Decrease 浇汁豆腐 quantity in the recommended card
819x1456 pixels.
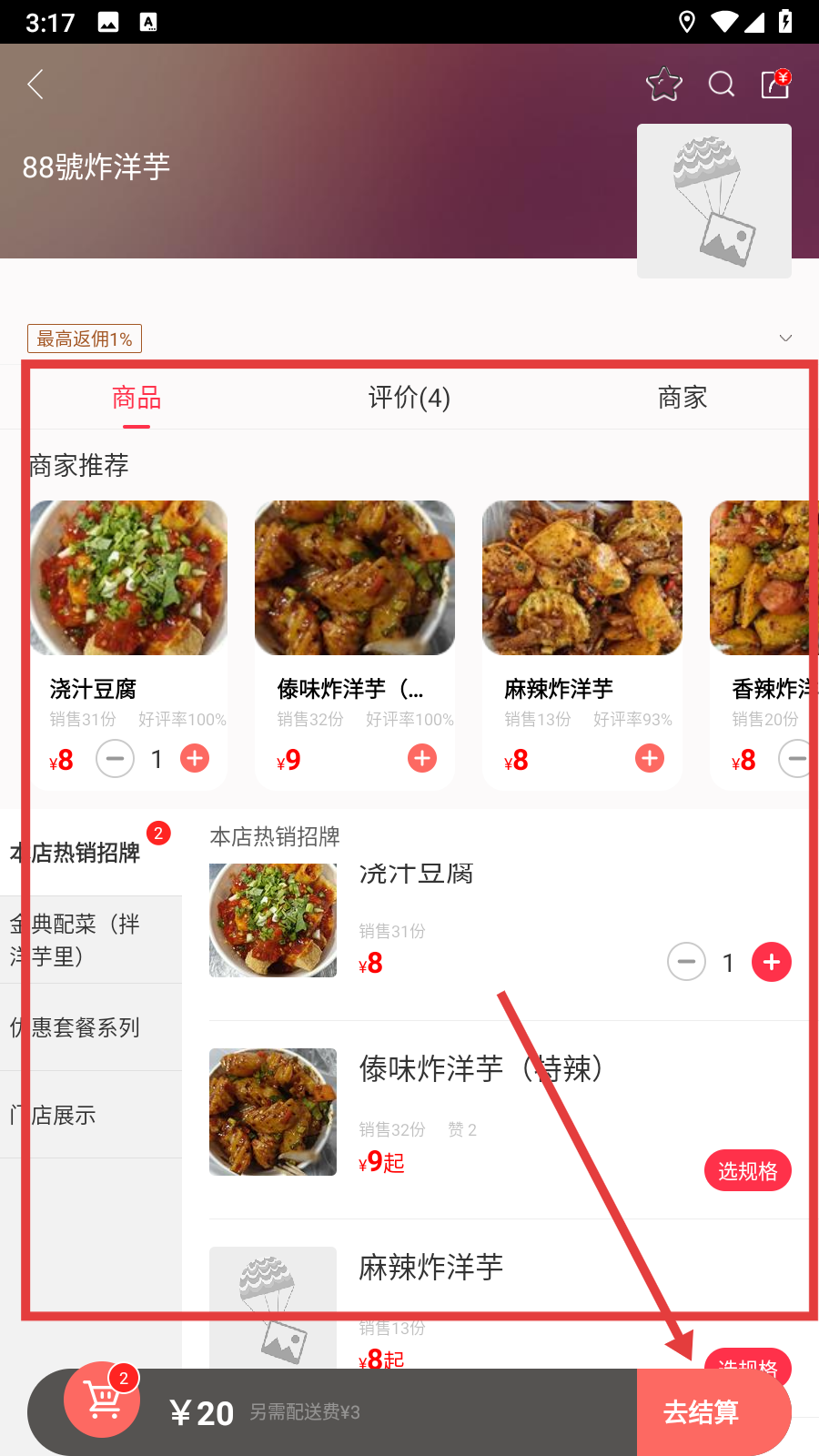(116, 758)
